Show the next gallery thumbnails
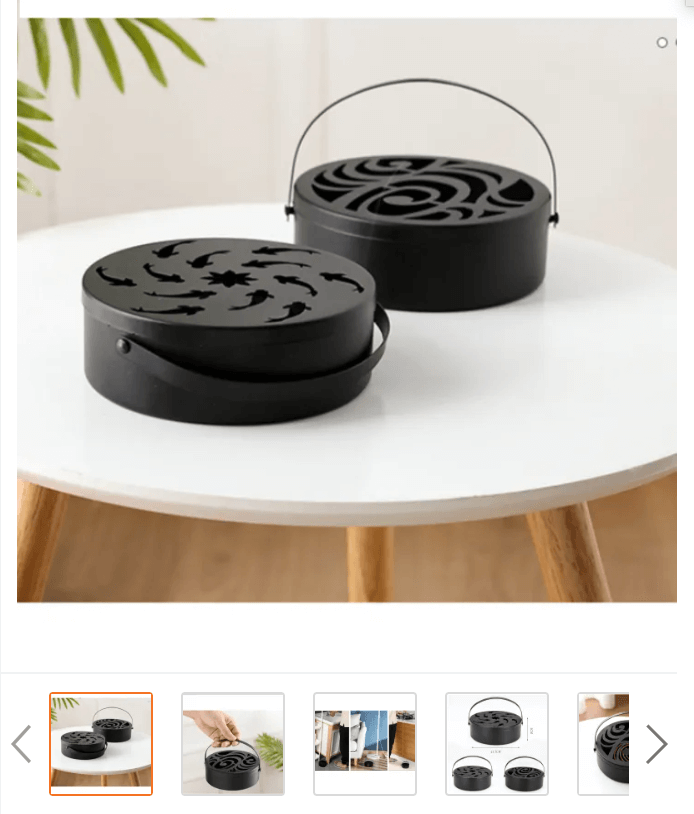Image resolution: width=694 pixels, height=814 pixels. pyautogui.click(x=656, y=744)
